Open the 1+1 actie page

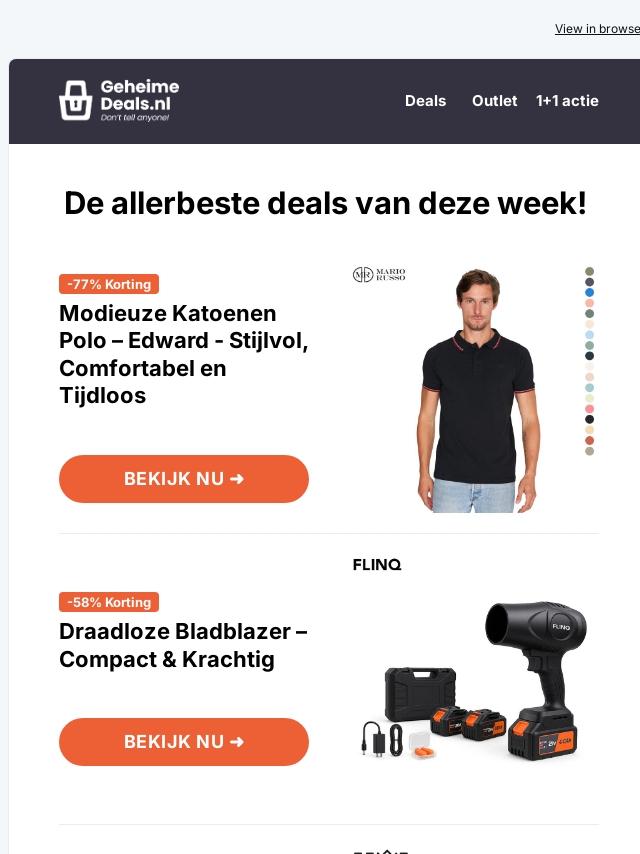(x=567, y=101)
